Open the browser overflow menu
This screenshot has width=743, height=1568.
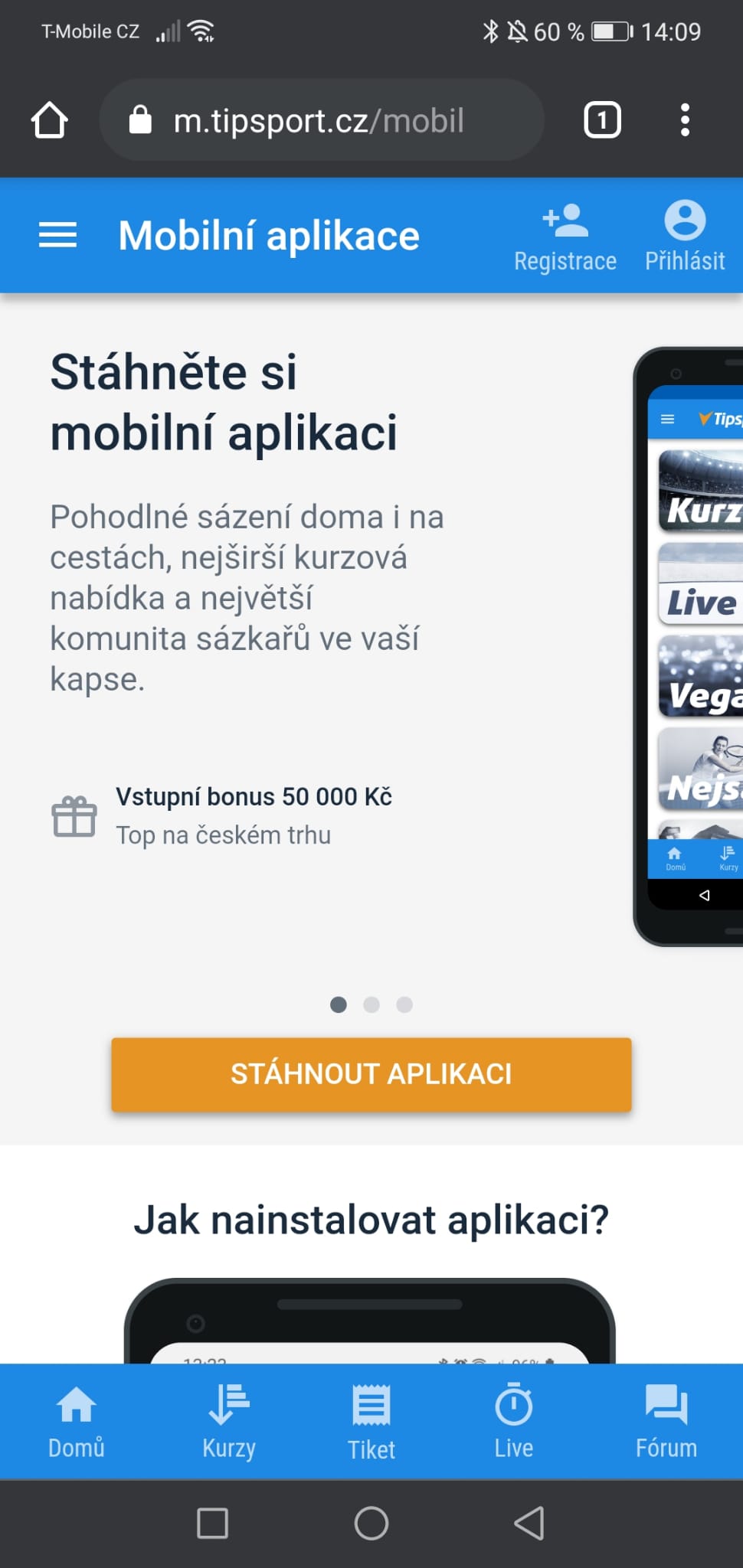click(685, 120)
